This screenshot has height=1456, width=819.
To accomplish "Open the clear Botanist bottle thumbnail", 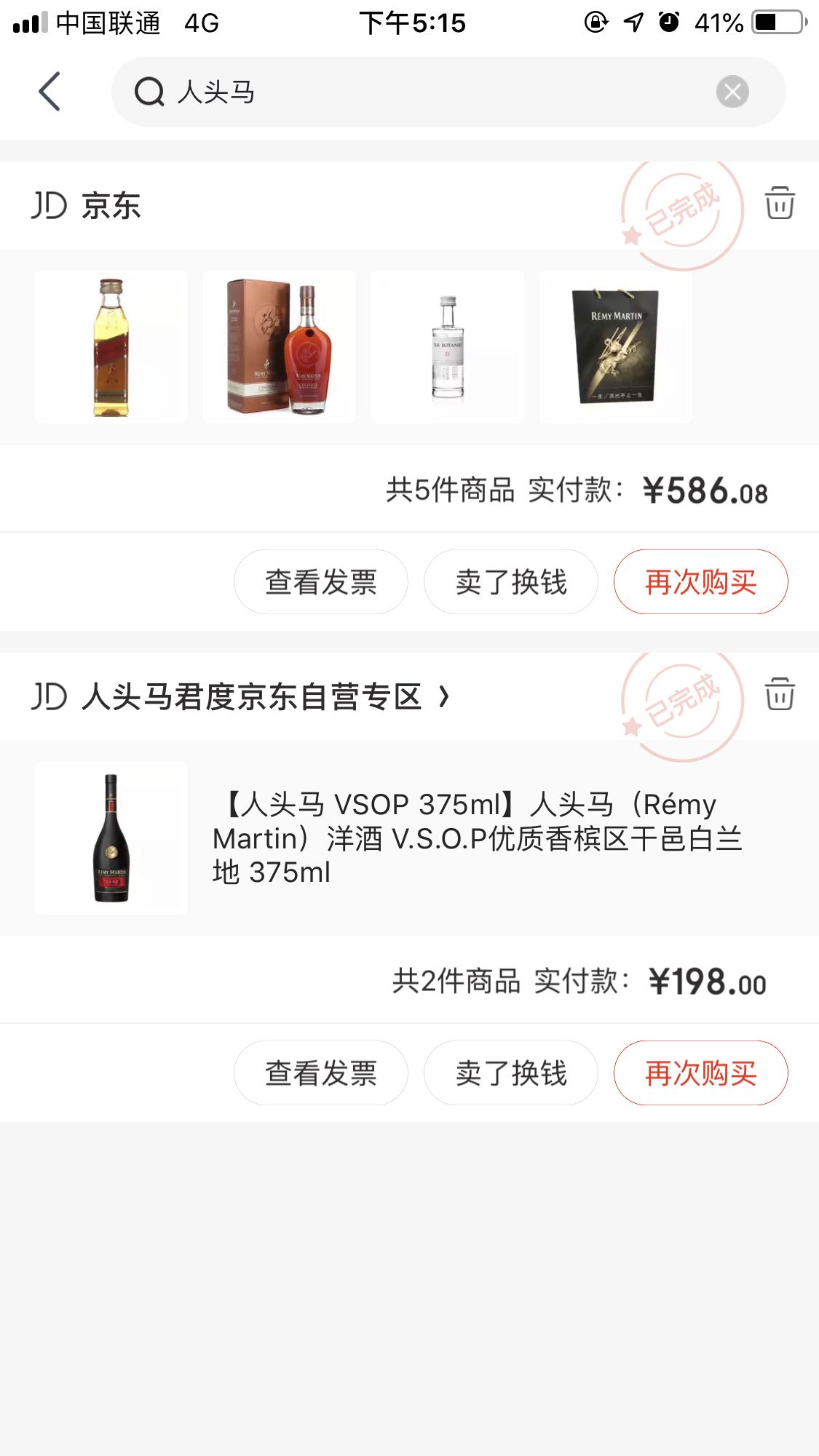I will (448, 347).
